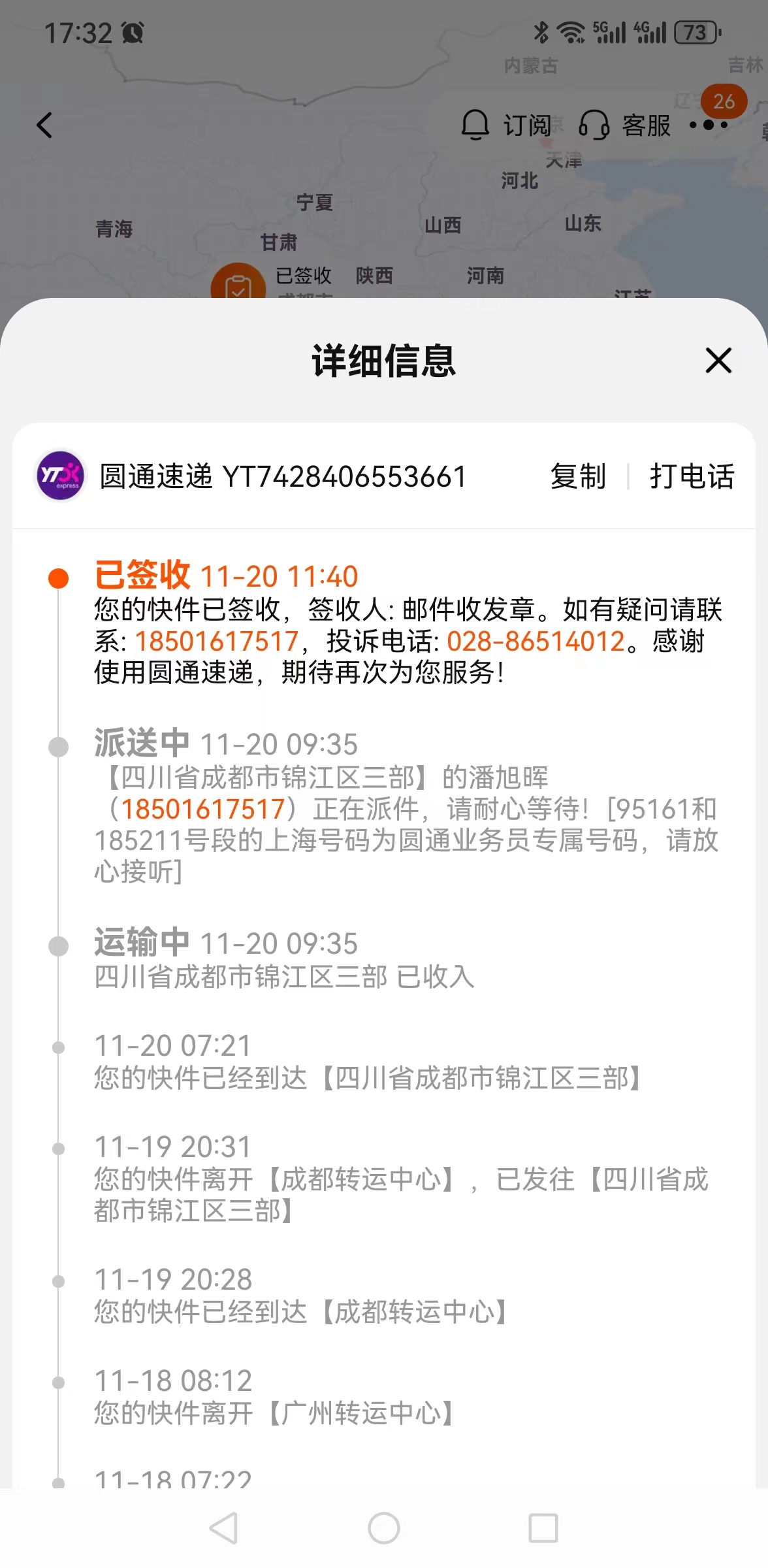
Task: Open recent apps from navigation bar
Action: pyautogui.click(x=543, y=1528)
